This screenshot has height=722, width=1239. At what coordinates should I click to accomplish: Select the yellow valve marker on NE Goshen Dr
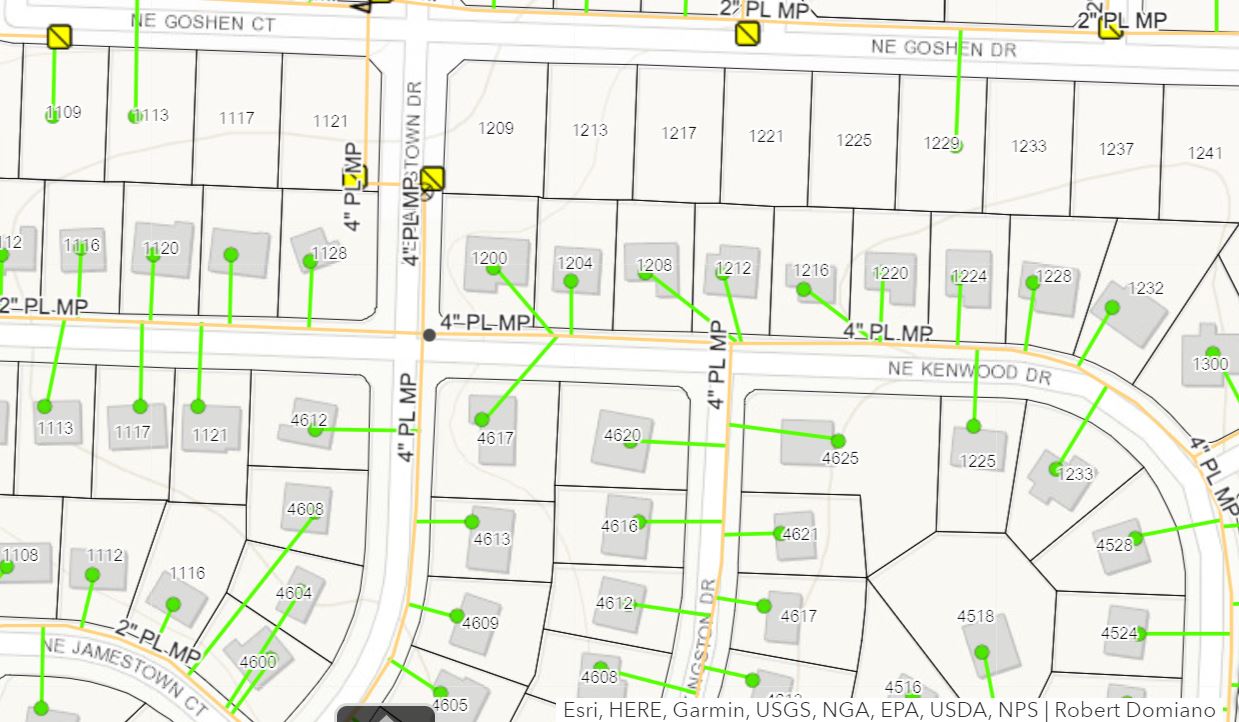[x=746, y=34]
